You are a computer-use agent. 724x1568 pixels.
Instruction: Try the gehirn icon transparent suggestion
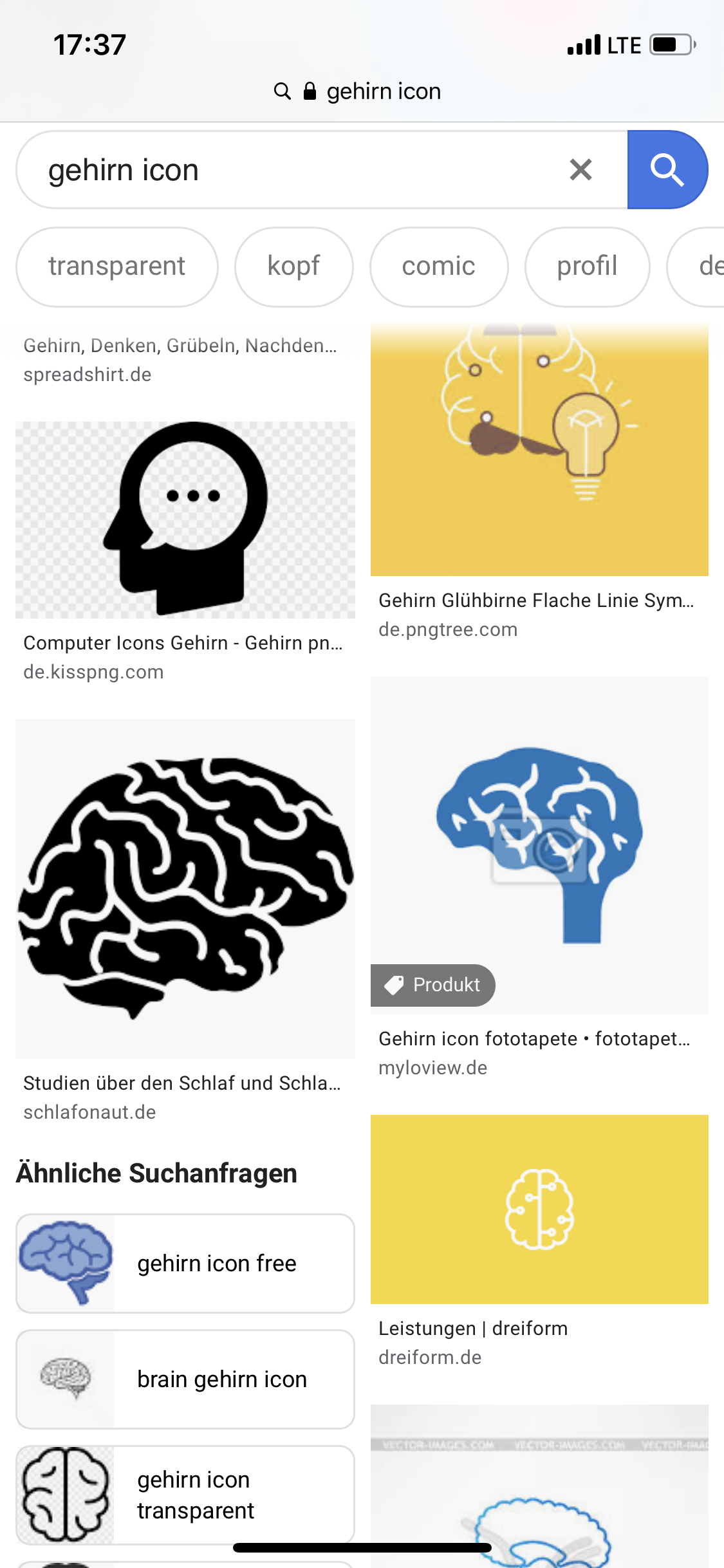pyautogui.click(x=185, y=1495)
